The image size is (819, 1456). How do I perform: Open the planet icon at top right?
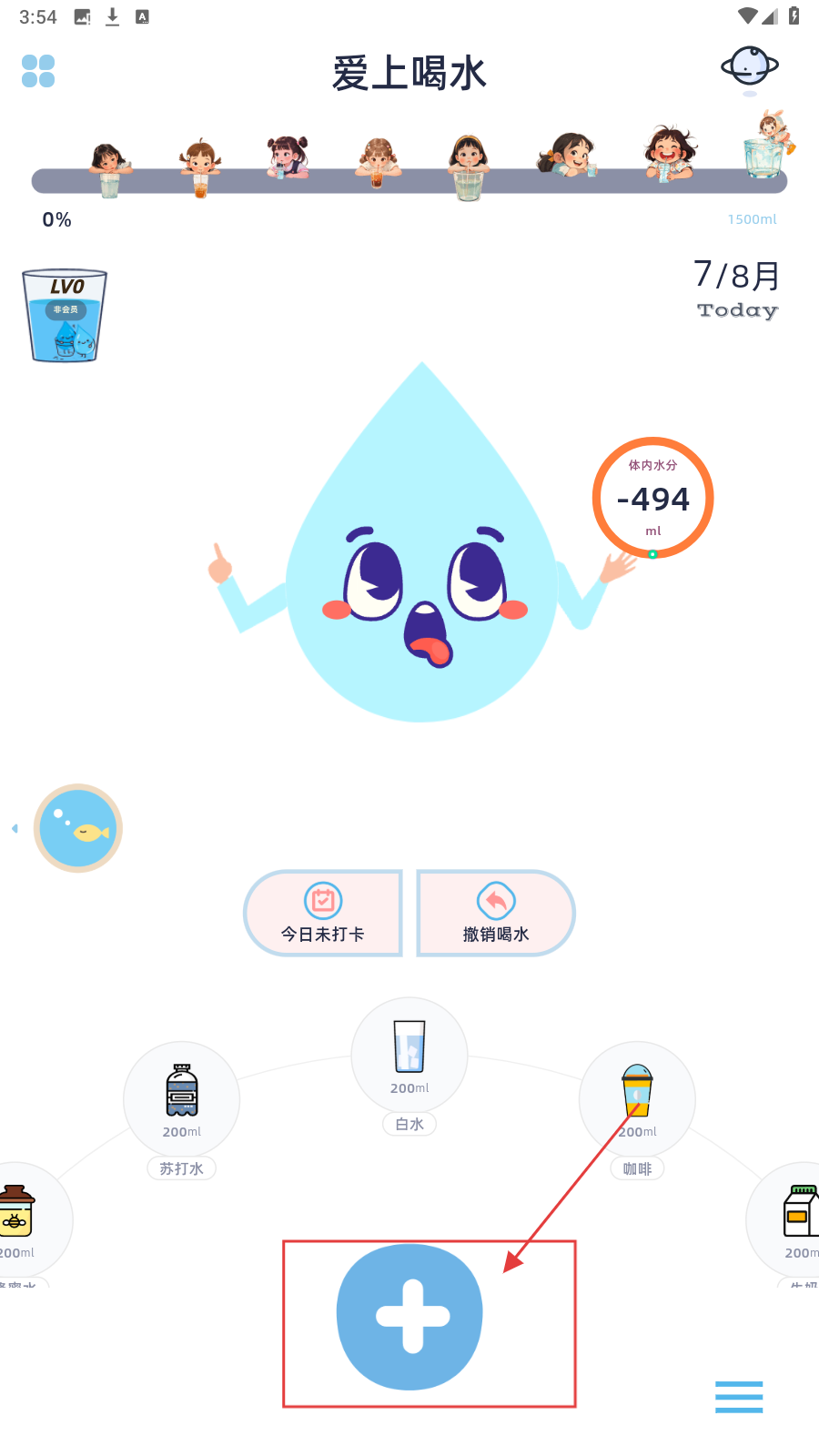click(x=749, y=66)
